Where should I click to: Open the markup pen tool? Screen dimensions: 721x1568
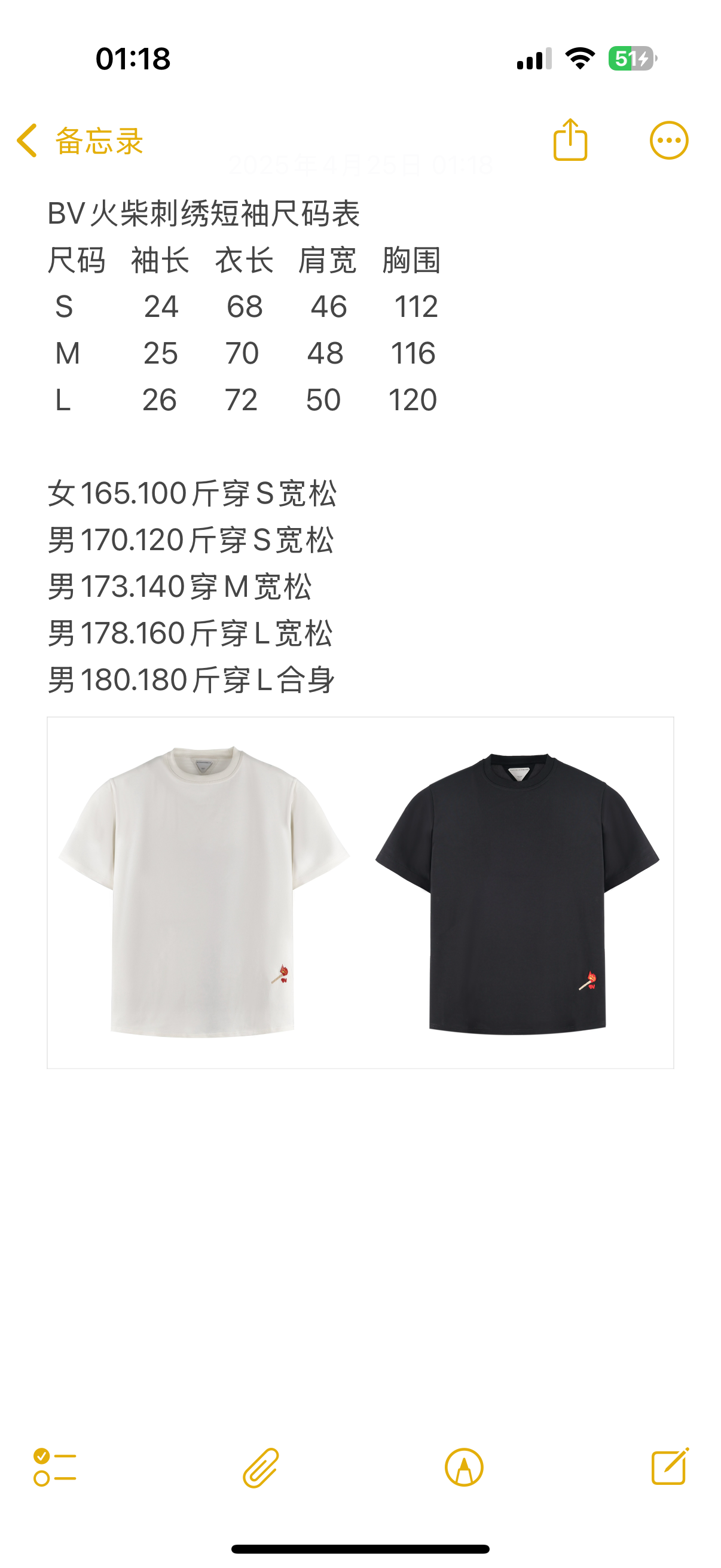(464, 1468)
